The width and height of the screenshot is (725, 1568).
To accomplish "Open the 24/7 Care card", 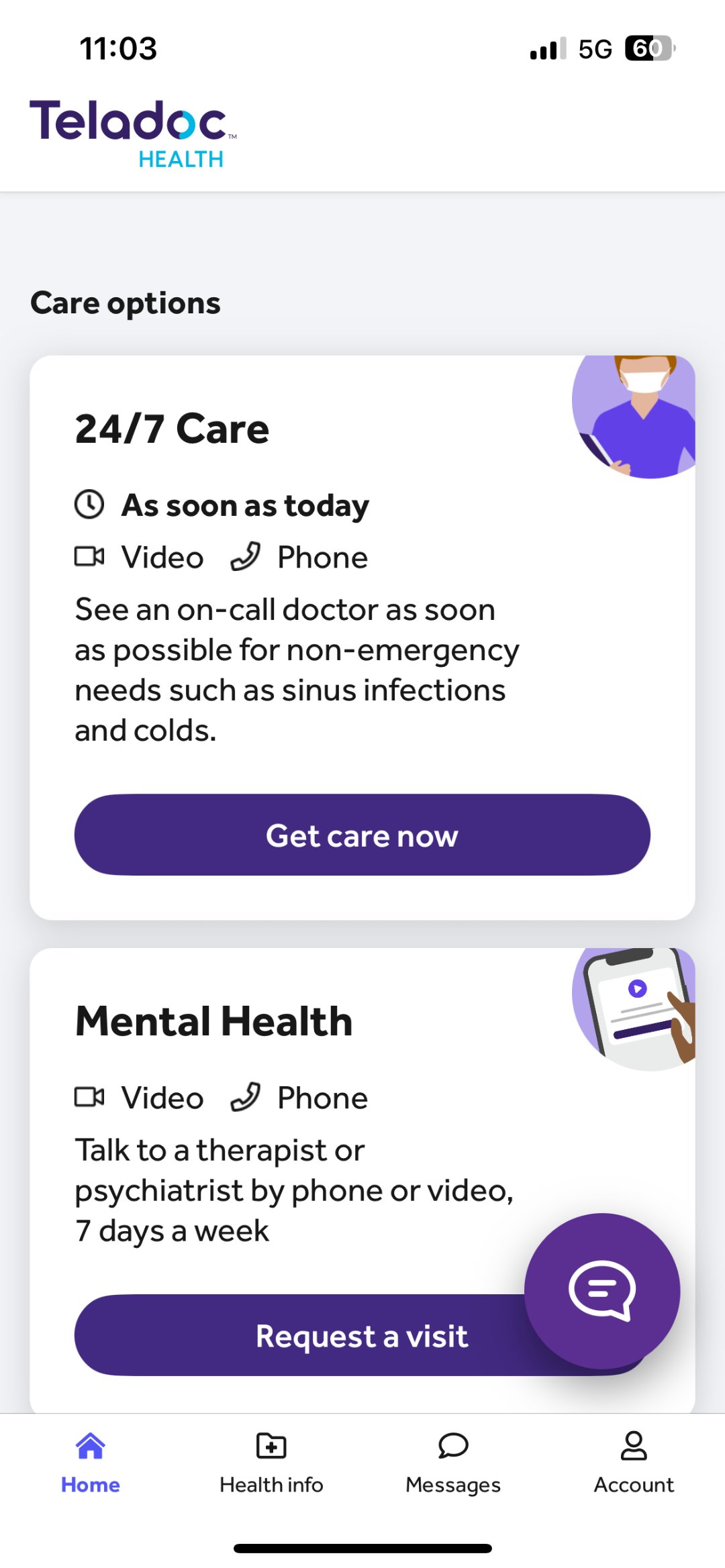I will tap(172, 429).
